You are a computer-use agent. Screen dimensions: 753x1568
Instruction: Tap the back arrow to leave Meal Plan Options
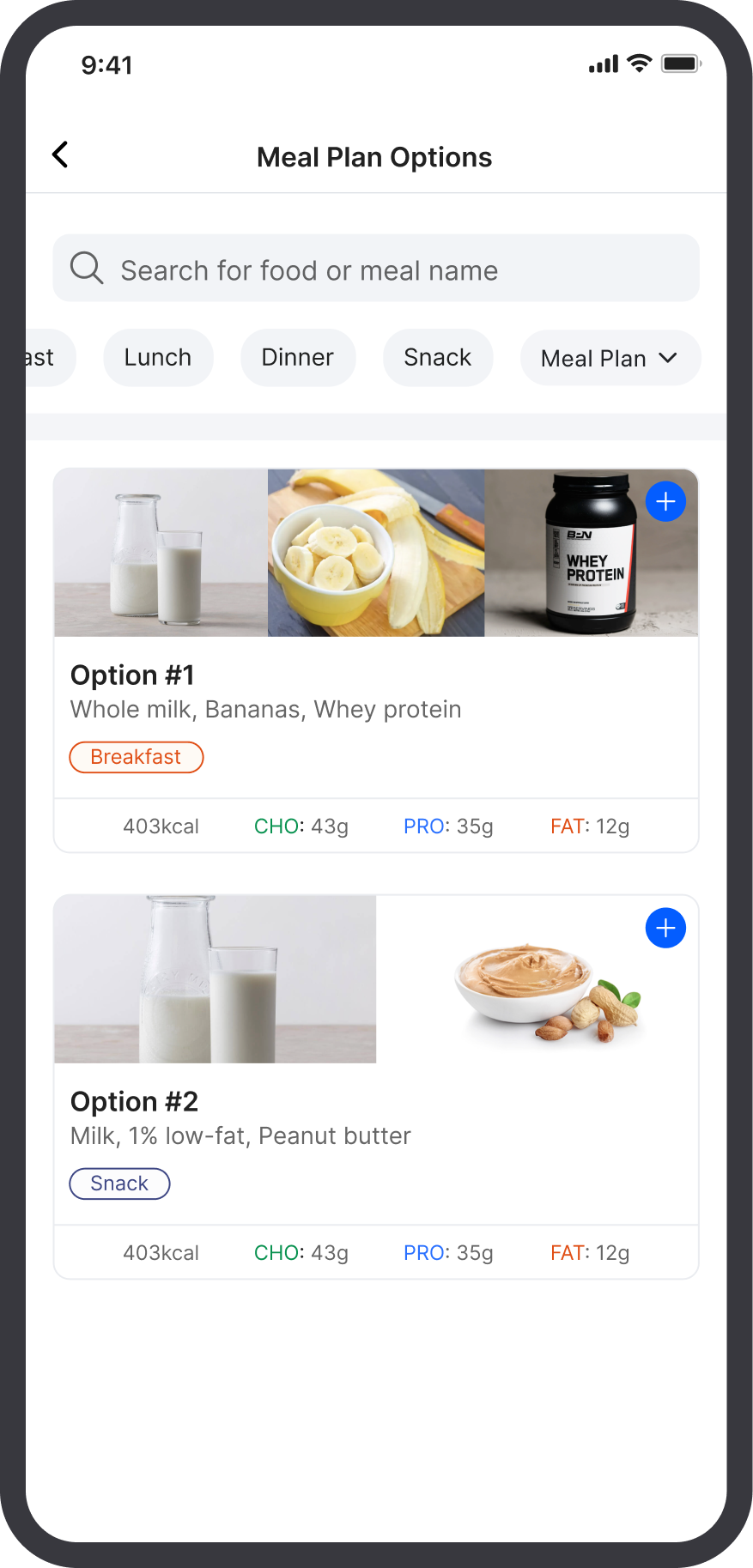click(59, 154)
